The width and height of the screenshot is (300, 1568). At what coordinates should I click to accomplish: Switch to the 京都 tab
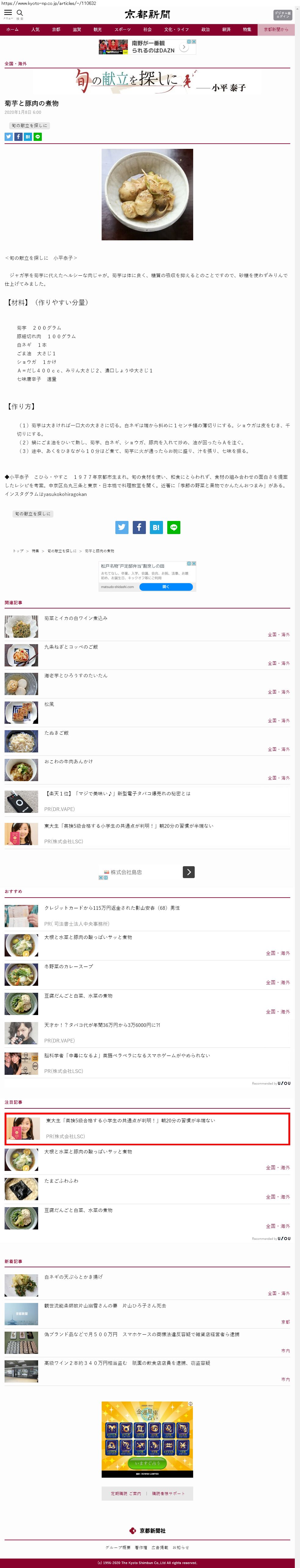click(x=56, y=29)
